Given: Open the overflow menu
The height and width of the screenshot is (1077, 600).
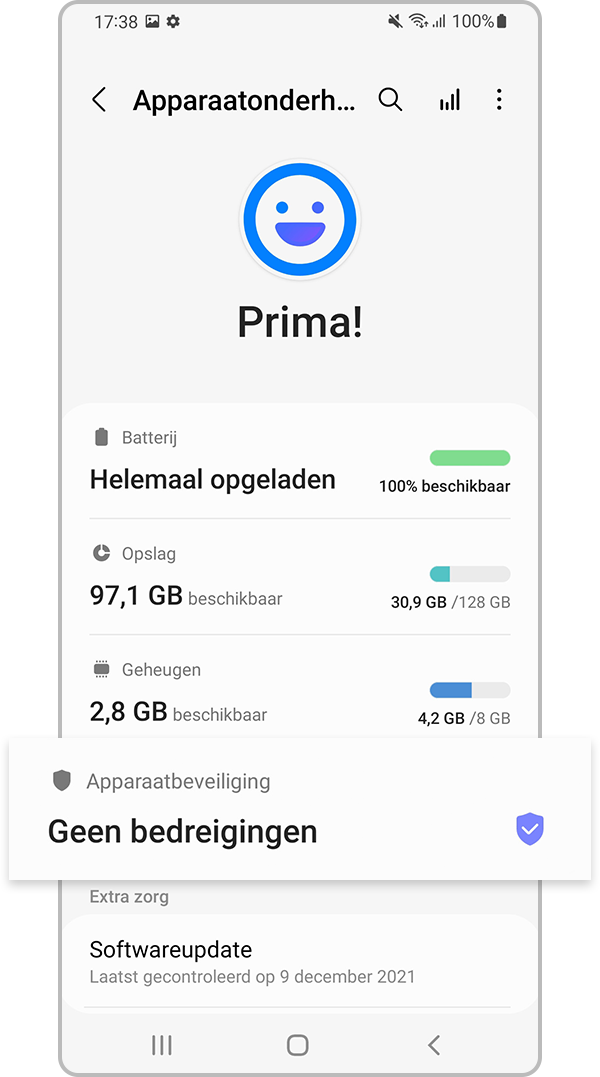Looking at the screenshot, I should pyautogui.click(x=499, y=100).
